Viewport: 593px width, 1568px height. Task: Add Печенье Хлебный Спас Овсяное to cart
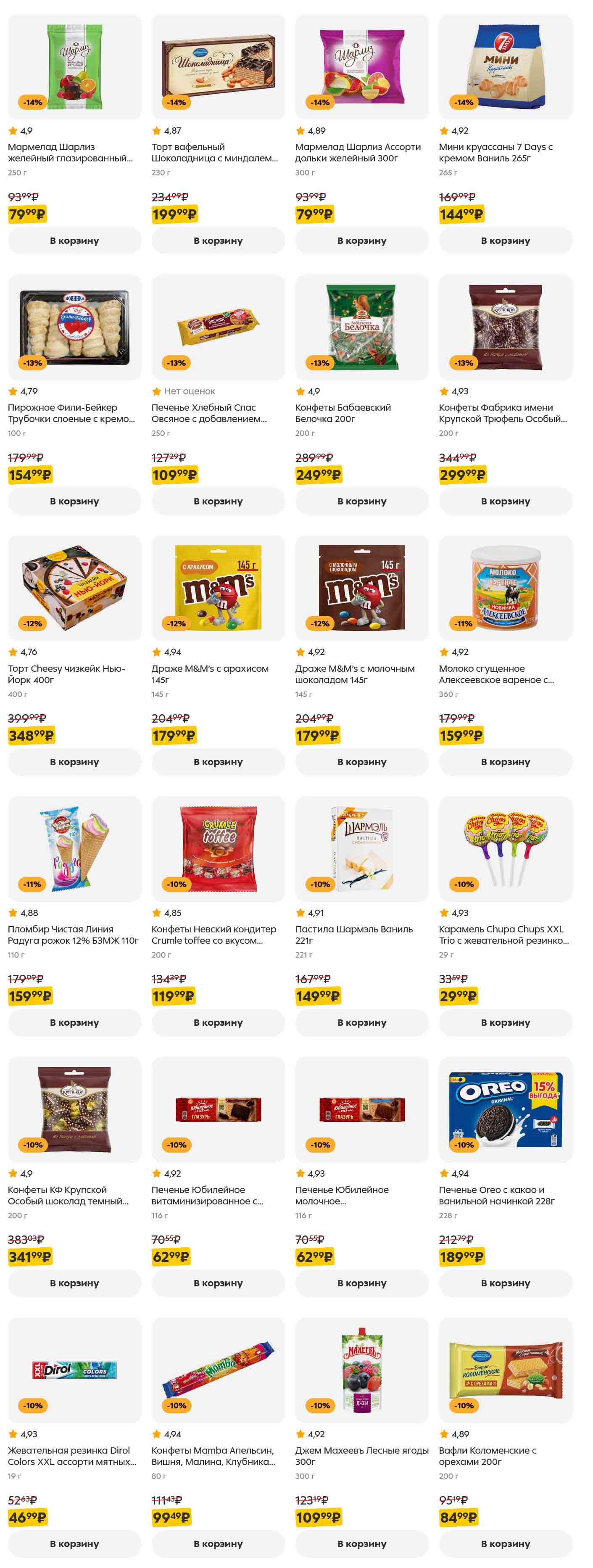click(x=218, y=501)
